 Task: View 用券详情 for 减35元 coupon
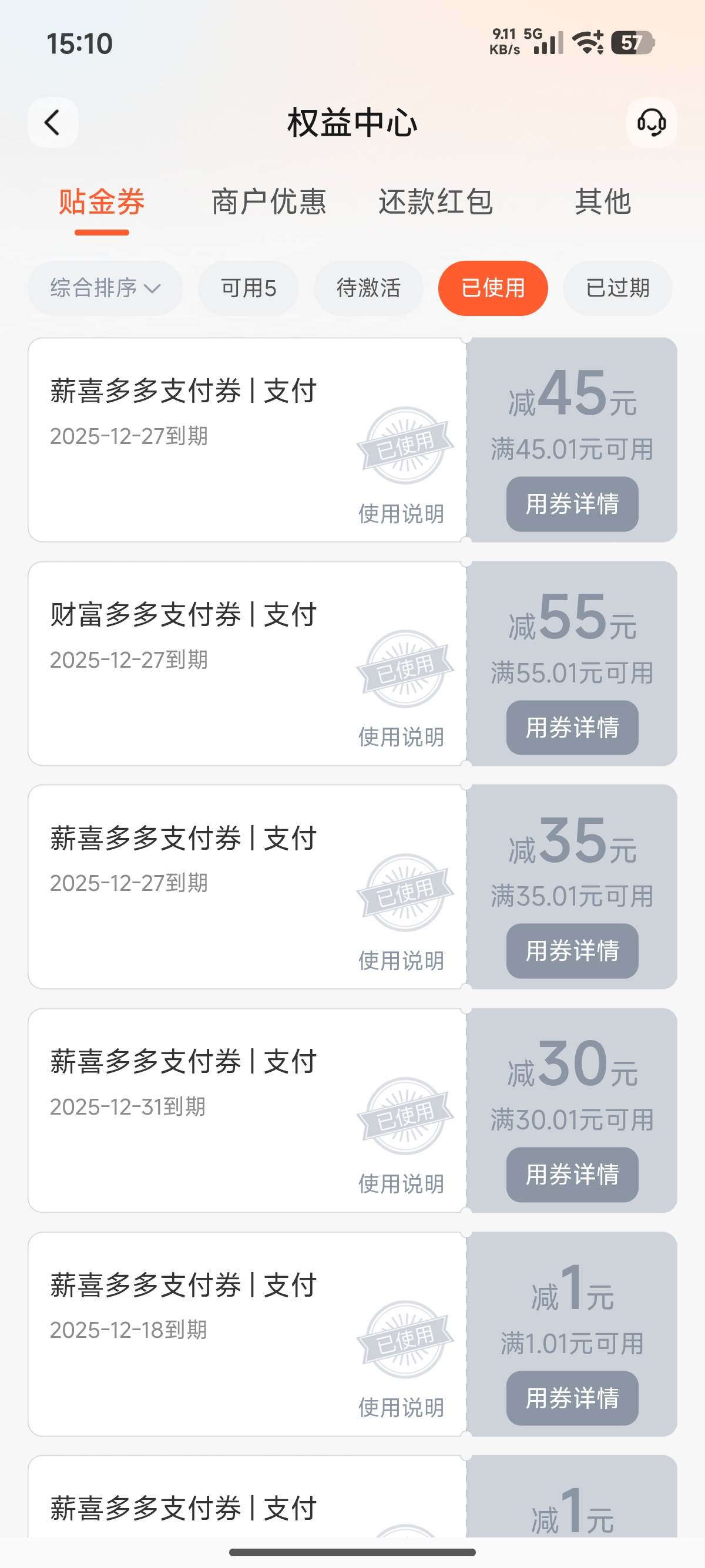[x=572, y=951]
